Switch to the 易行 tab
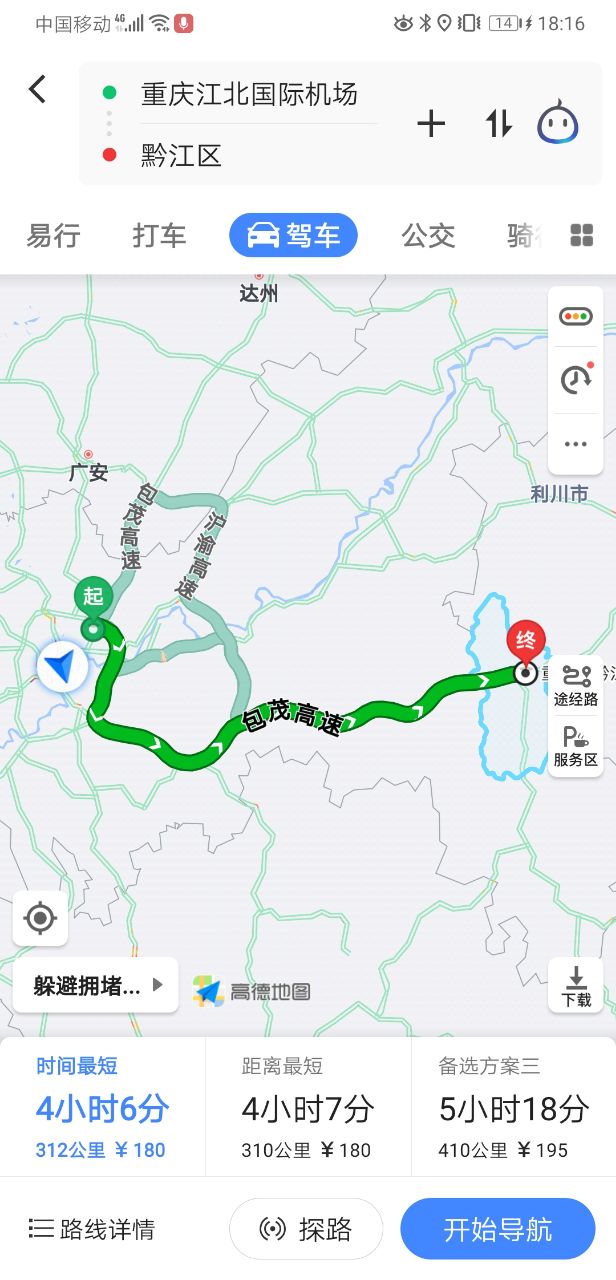Image resolution: width=616 pixels, height=1280 pixels. pos(53,236)
